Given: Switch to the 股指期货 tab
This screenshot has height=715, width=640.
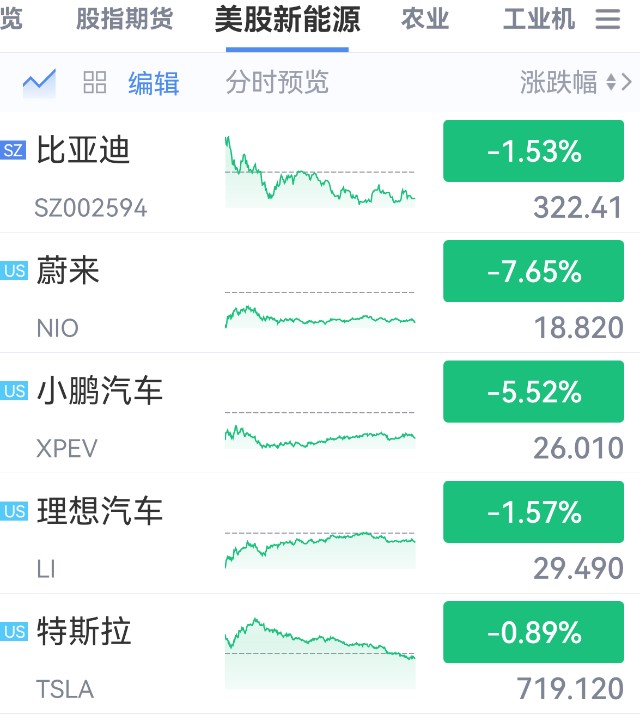Looking at the screenshot, I should pos(124,20).
